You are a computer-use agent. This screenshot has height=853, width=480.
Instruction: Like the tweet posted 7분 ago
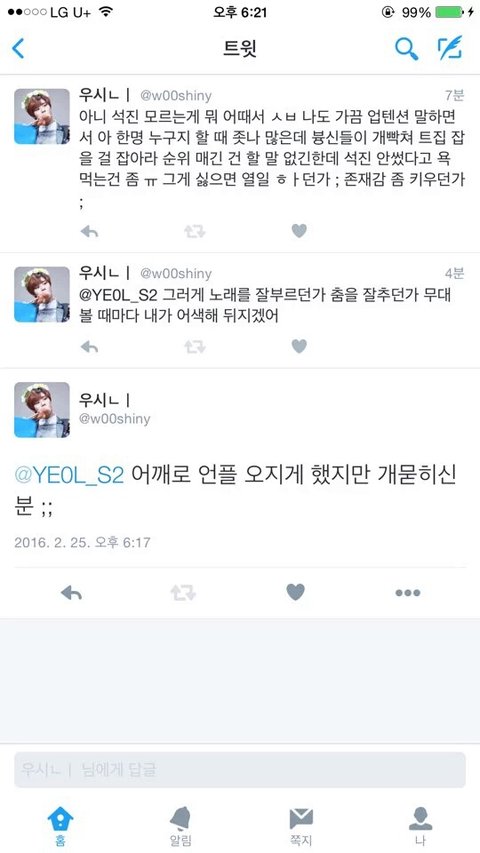(299, 231)
